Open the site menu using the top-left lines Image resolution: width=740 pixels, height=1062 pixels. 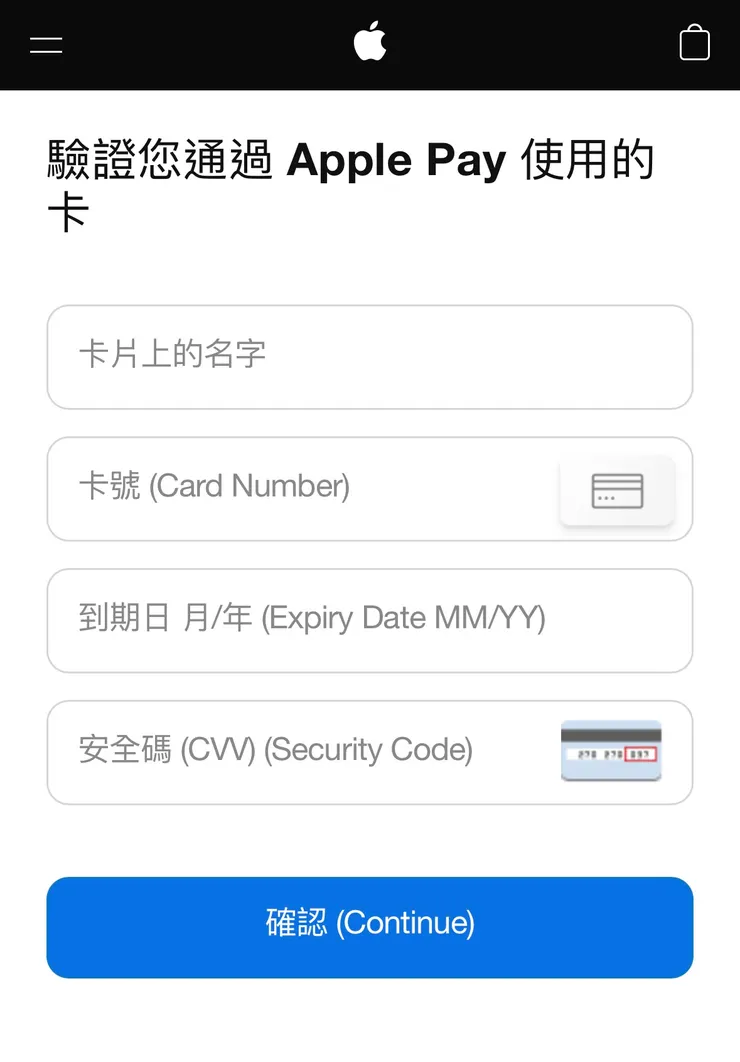pyautogui.click(x=46, y=44)
